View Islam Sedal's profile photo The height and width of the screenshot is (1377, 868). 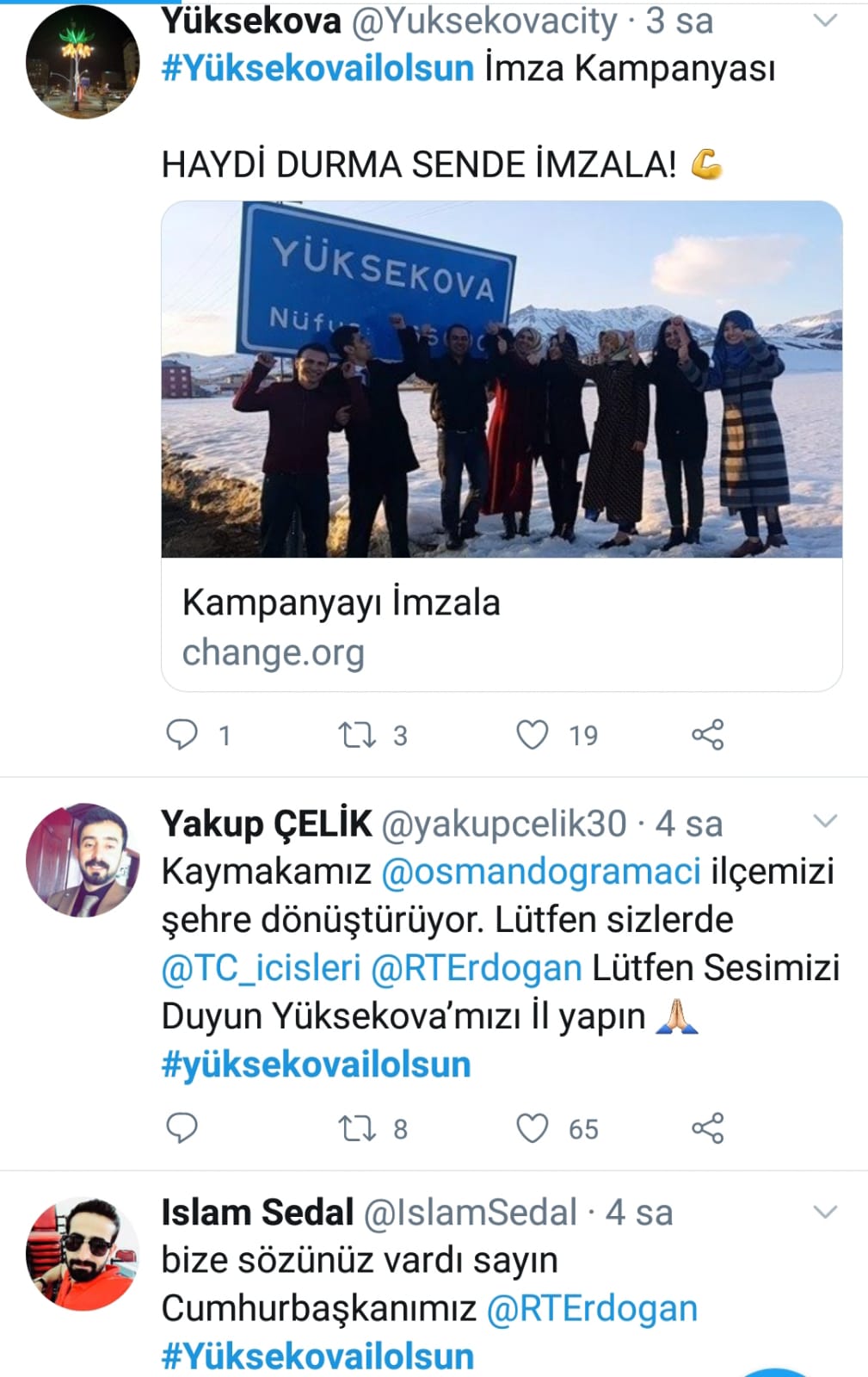82,1254
